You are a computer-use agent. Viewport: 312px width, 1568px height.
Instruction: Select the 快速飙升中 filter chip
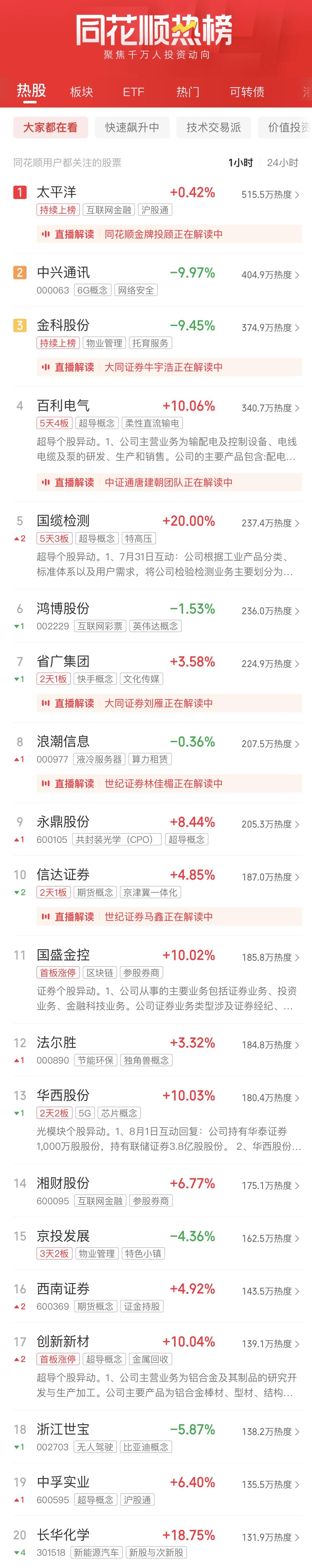(132, 127)
